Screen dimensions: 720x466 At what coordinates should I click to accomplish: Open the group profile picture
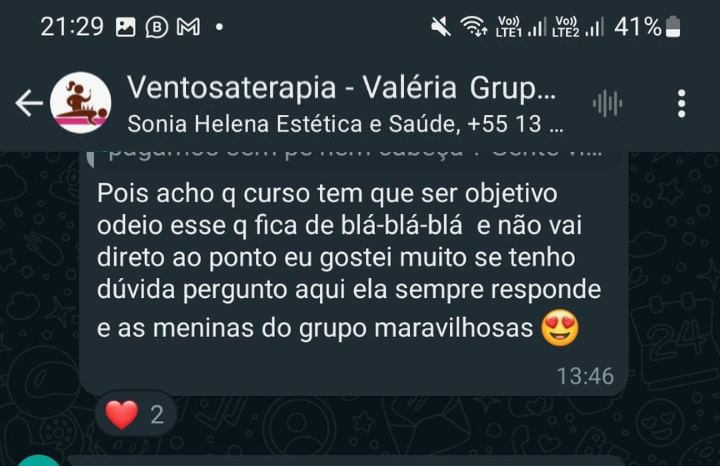pos(81,103)
